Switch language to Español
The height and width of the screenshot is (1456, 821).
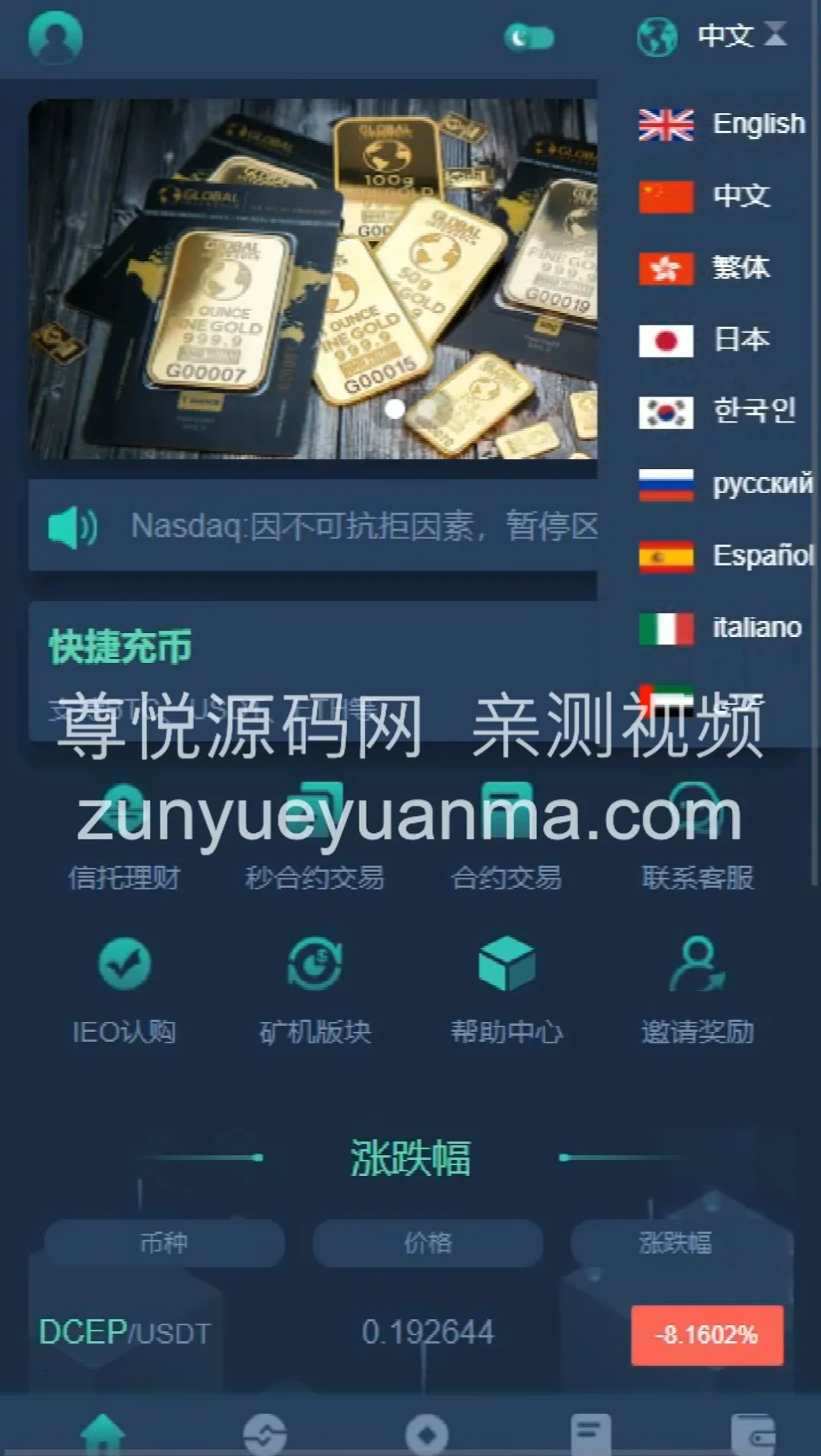[x=725, y=556]
